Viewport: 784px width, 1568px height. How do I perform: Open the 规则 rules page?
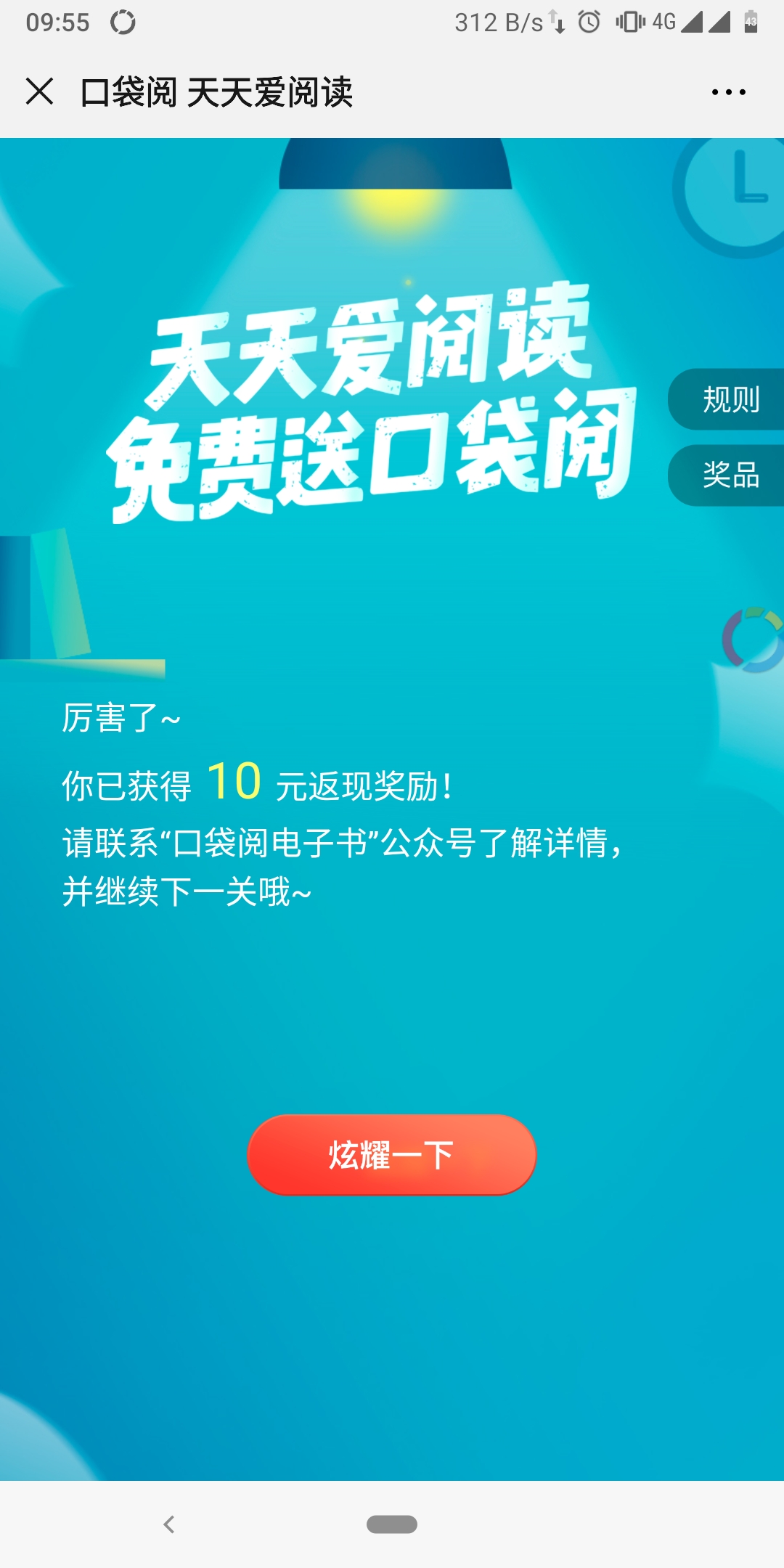pyautogui.click(x=730, y=400)
